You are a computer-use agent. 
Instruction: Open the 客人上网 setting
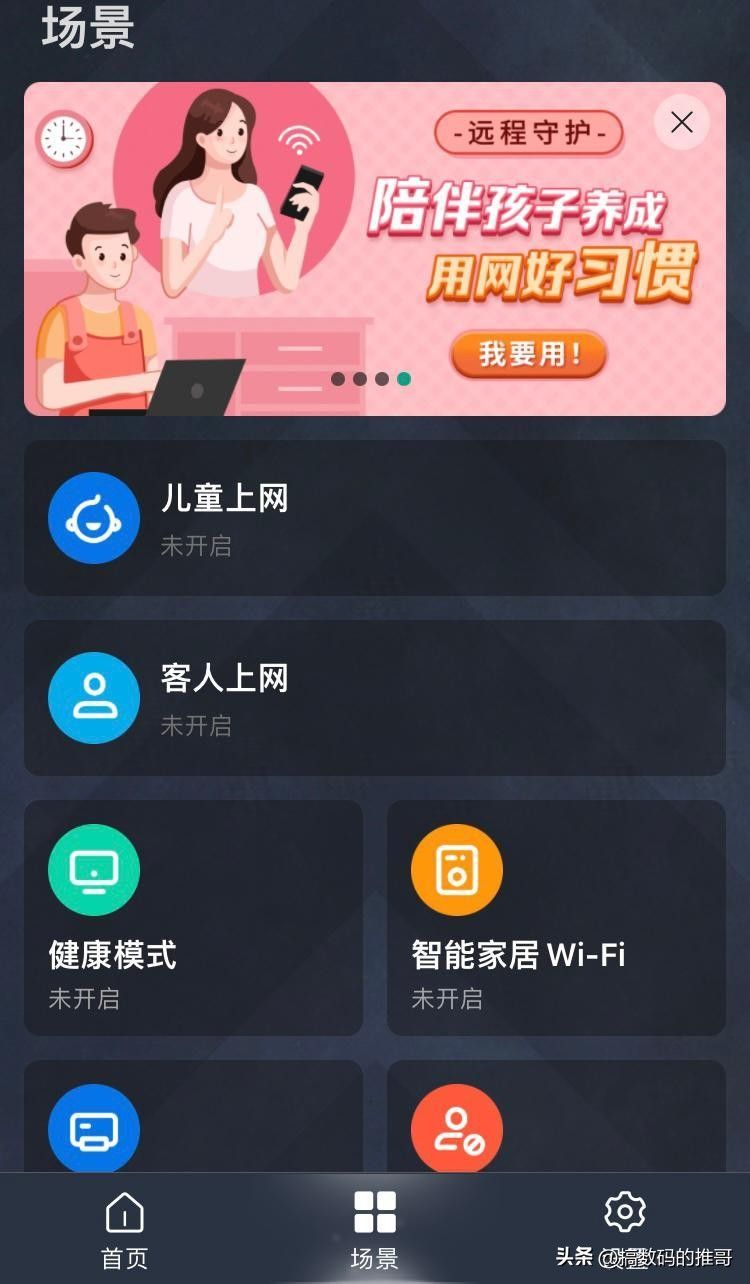pos(374,698)
